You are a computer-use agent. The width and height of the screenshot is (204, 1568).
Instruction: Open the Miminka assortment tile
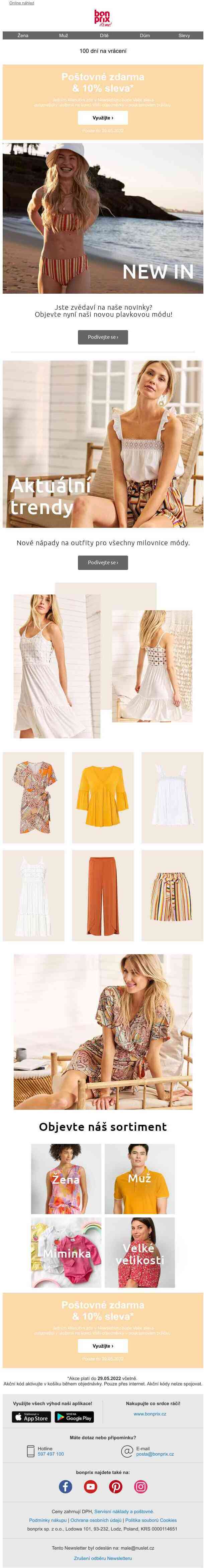(x=66, y=1252)
